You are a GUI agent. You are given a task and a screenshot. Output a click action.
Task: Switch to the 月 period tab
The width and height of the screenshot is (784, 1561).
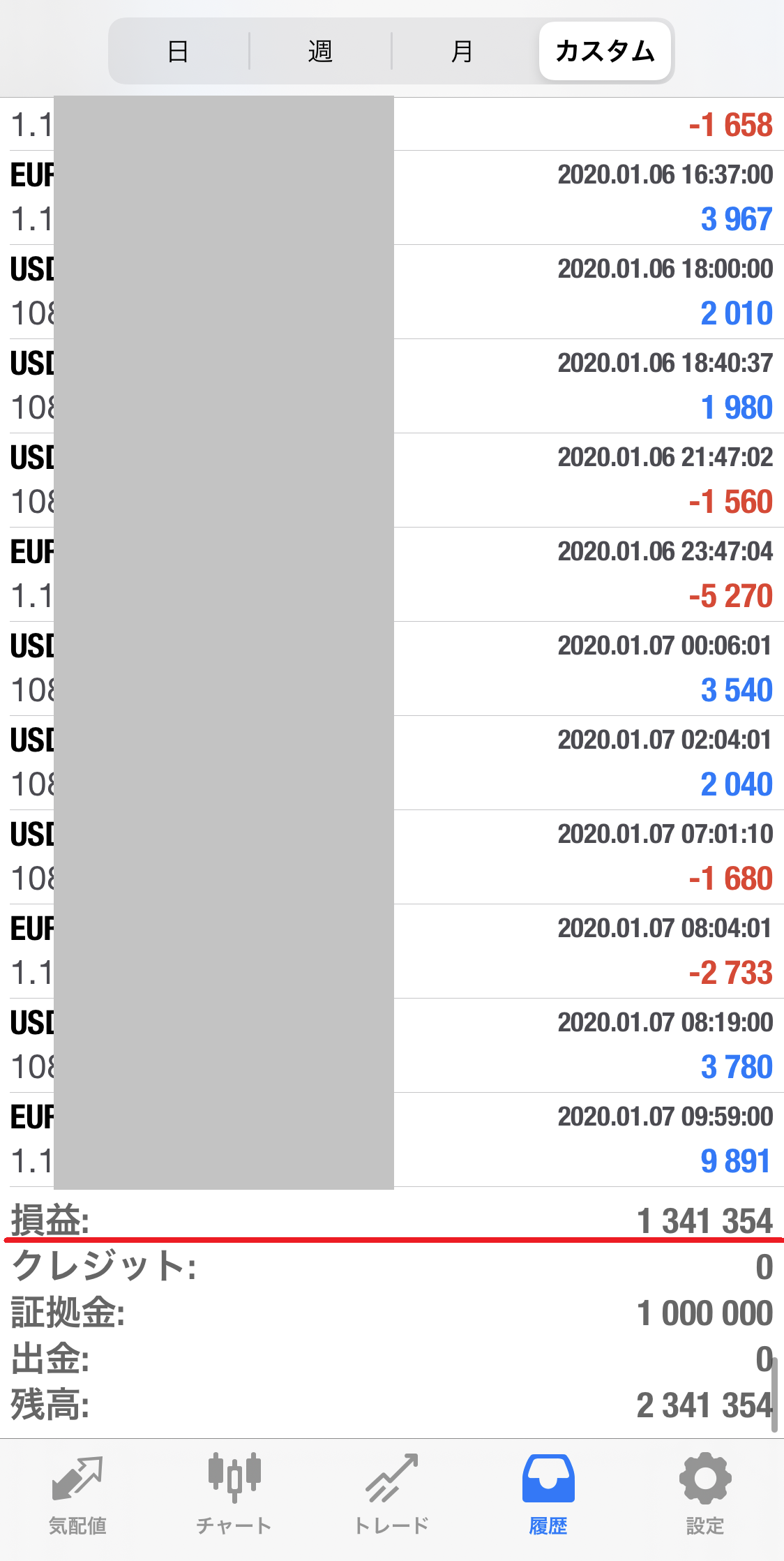click(462, 51)
